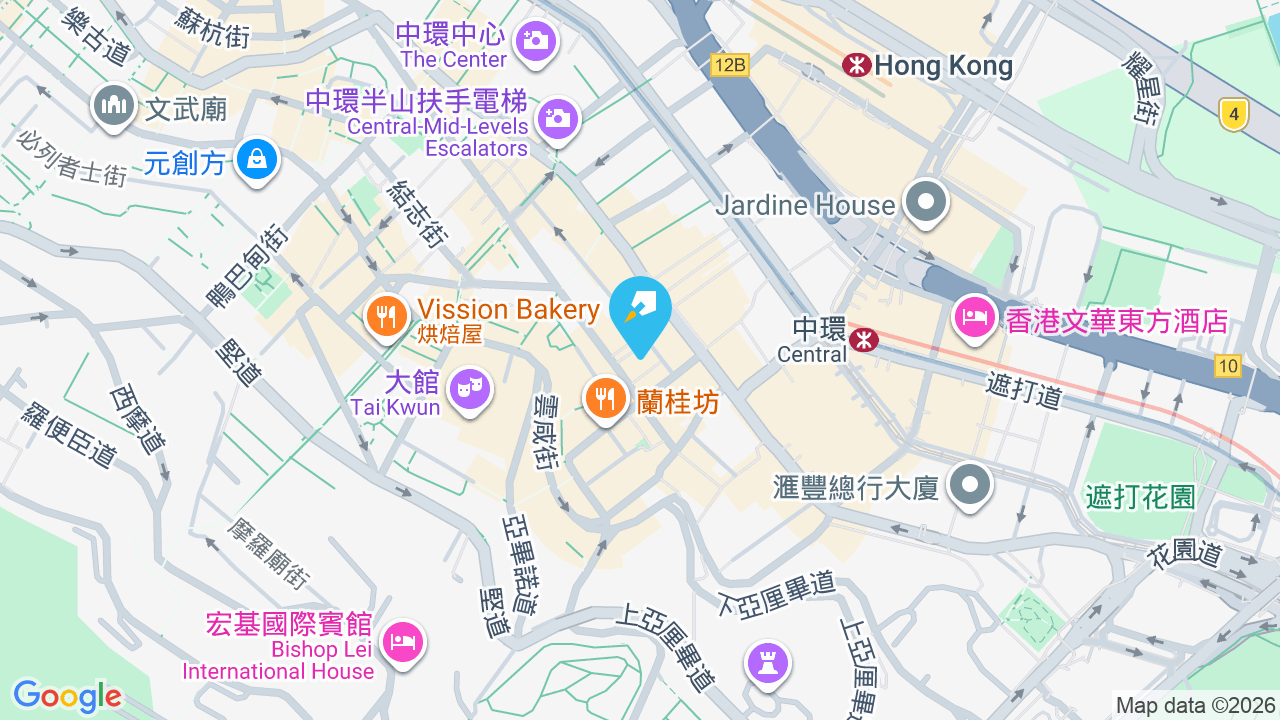Open Bishop Lei International House hotel pin
1280x720 pixels.
coord(404,643)
